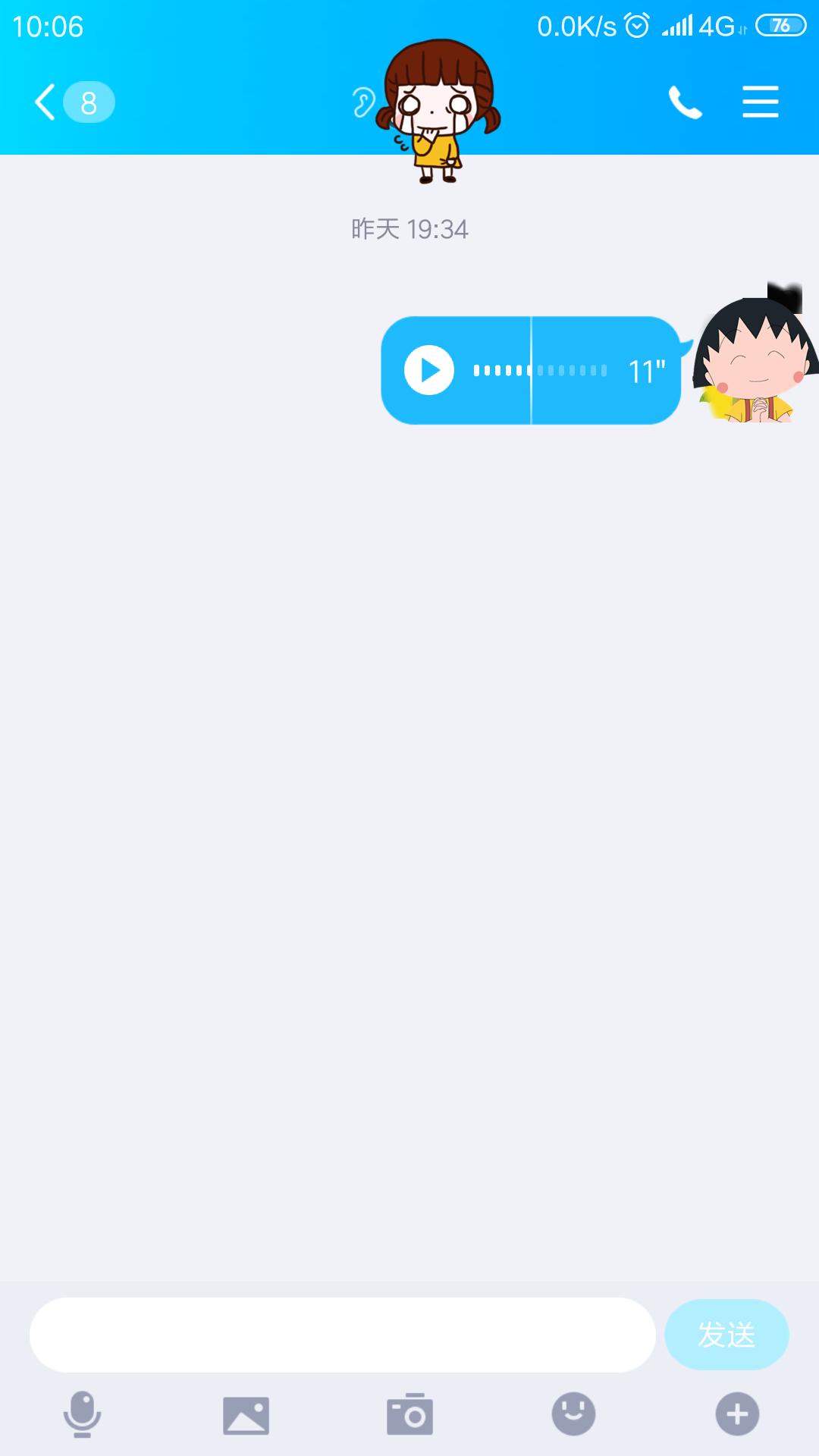Toggle earpiece mode with the ear icon
The height and width of the screenshot is (1456, 819).
click(x=363, y=102)
